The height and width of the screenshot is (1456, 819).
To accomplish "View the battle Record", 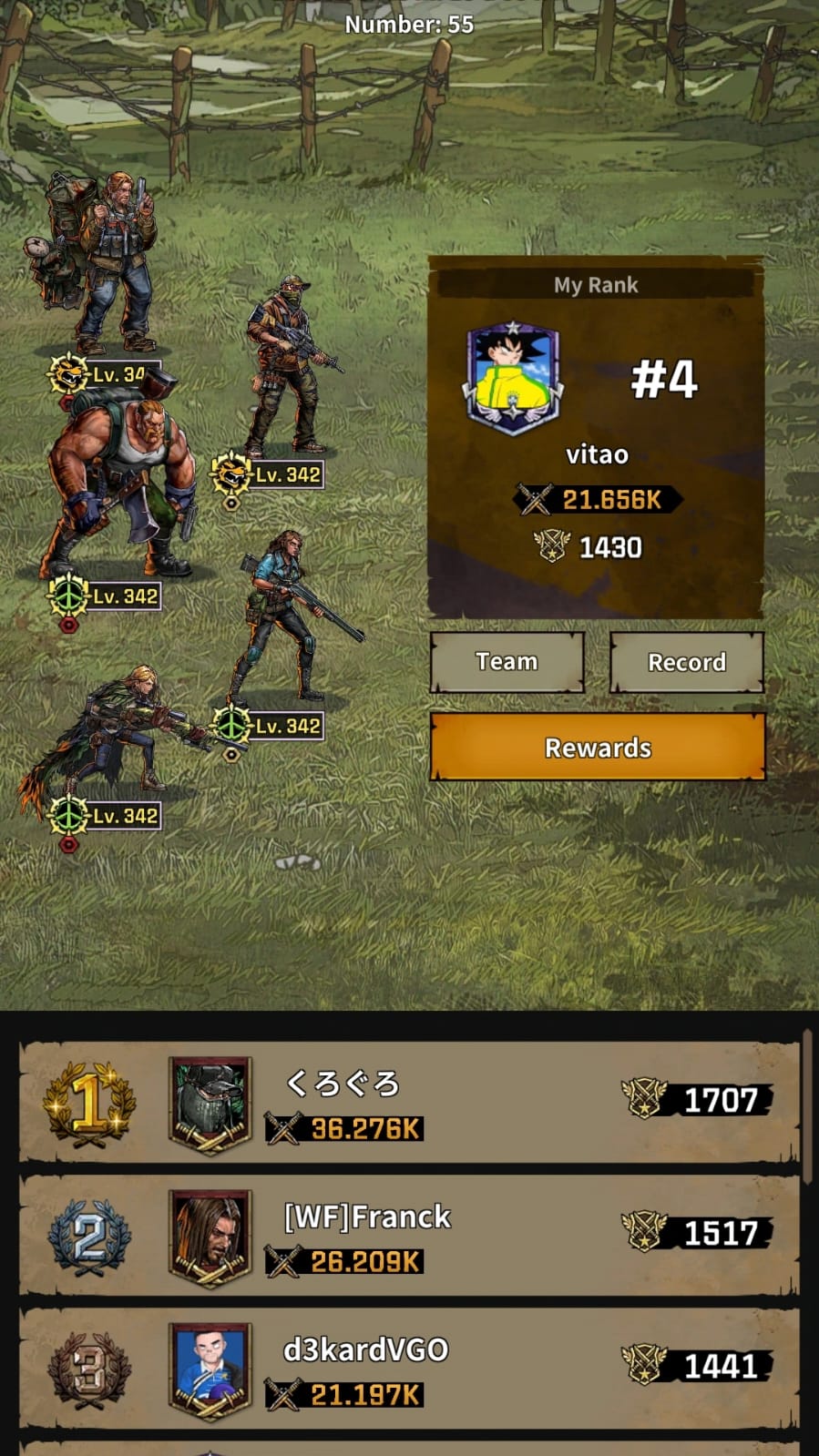I will 686,662.
